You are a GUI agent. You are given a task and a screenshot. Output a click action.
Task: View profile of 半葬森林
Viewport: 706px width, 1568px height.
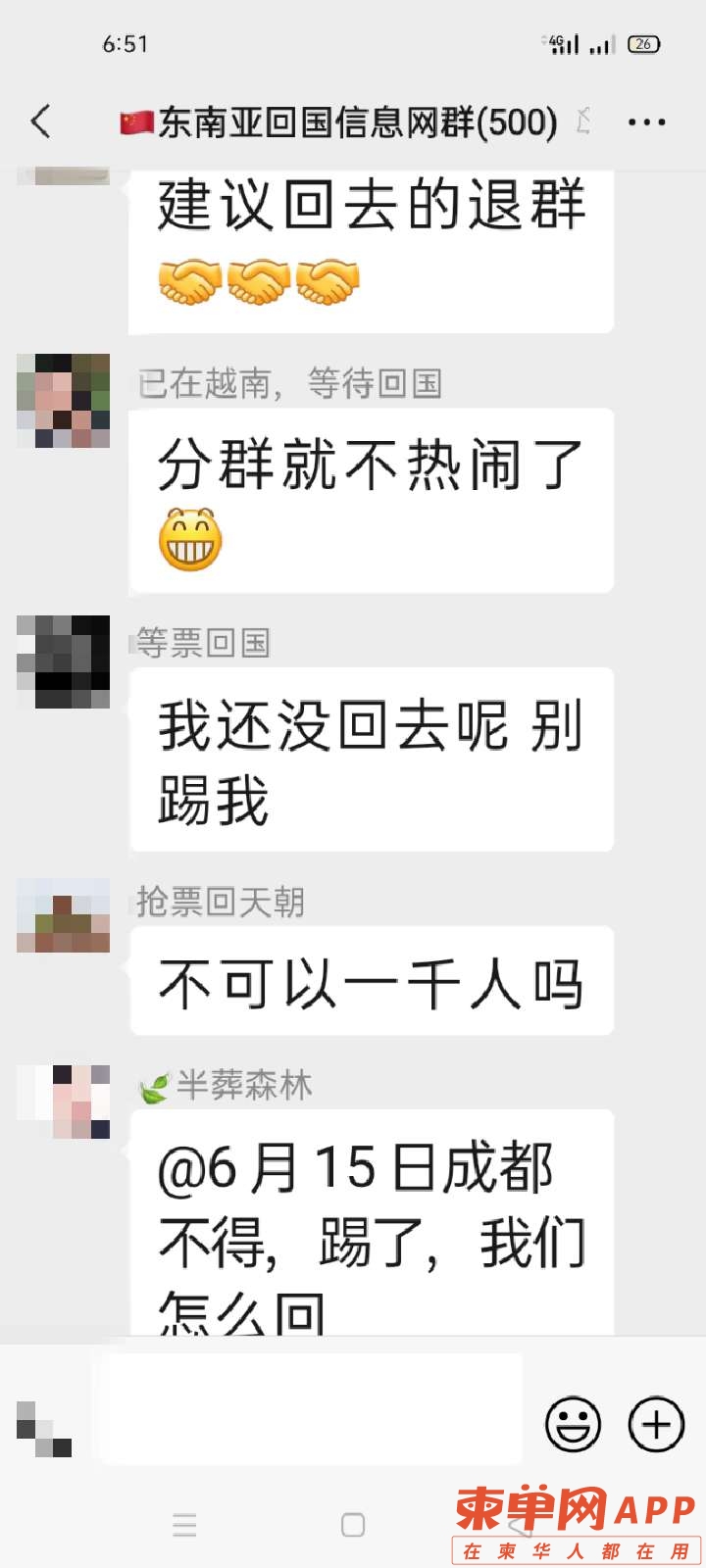click(x=64, y=1101)
